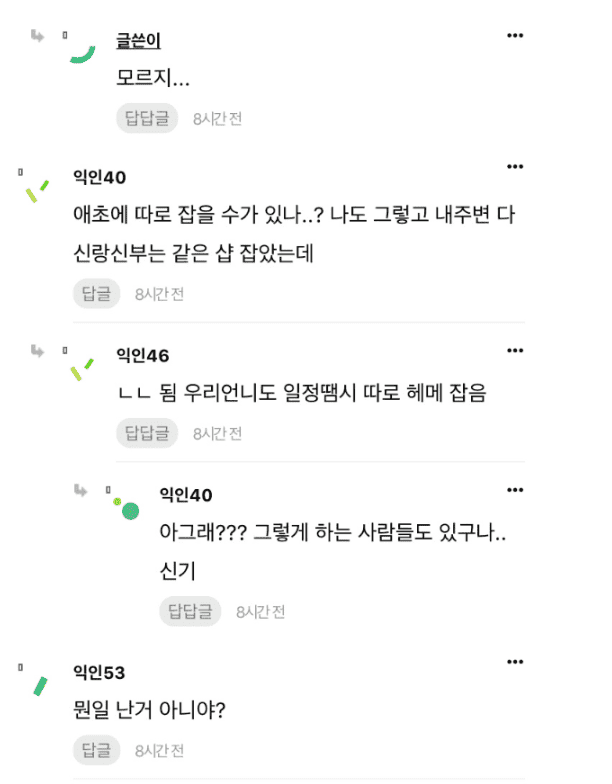Open overflow menu on 글쓴이's reply
This screenshot has width=612, height=784.
pos(515,35)
